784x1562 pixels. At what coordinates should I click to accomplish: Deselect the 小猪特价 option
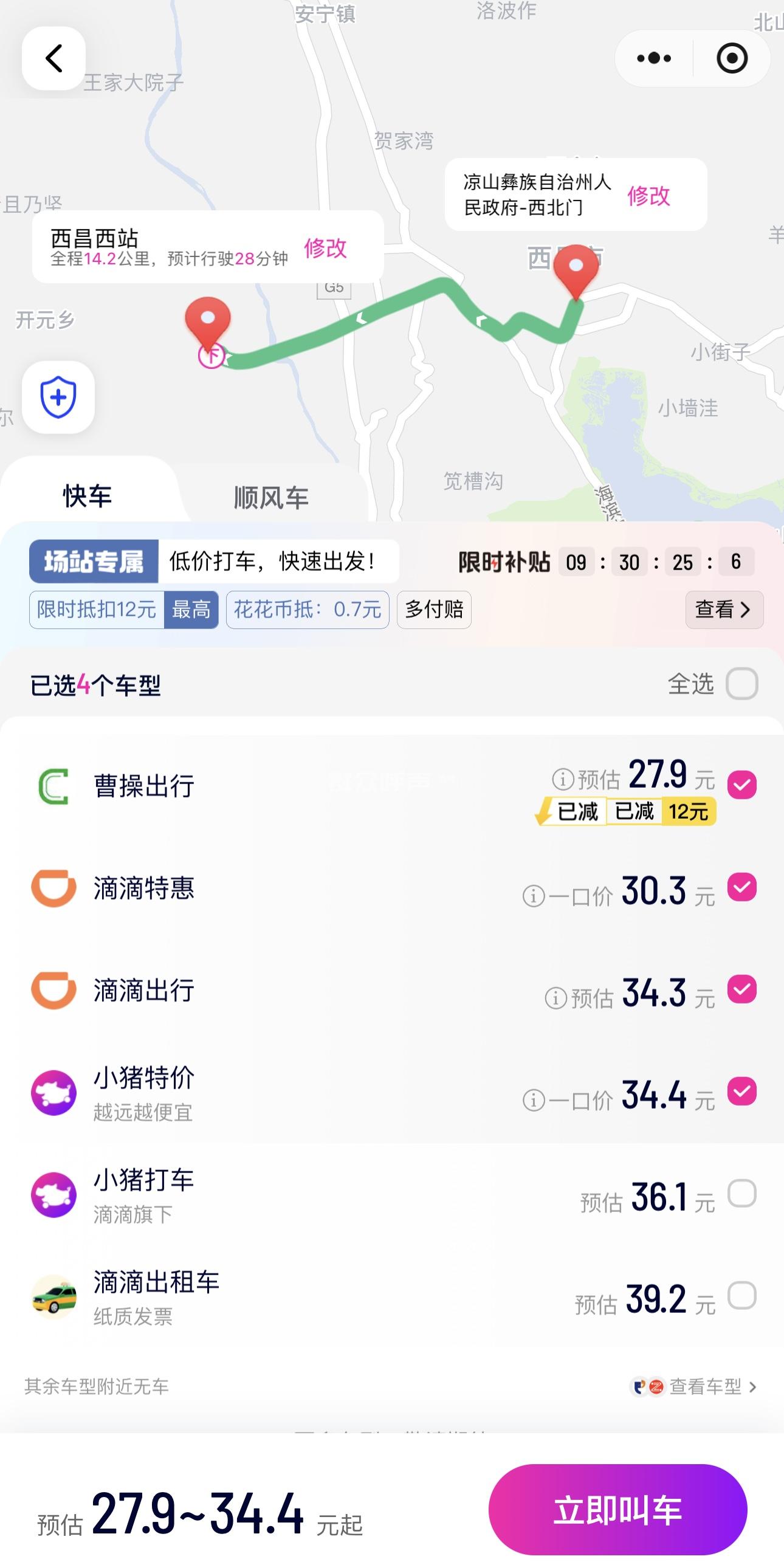[742, 1092]
